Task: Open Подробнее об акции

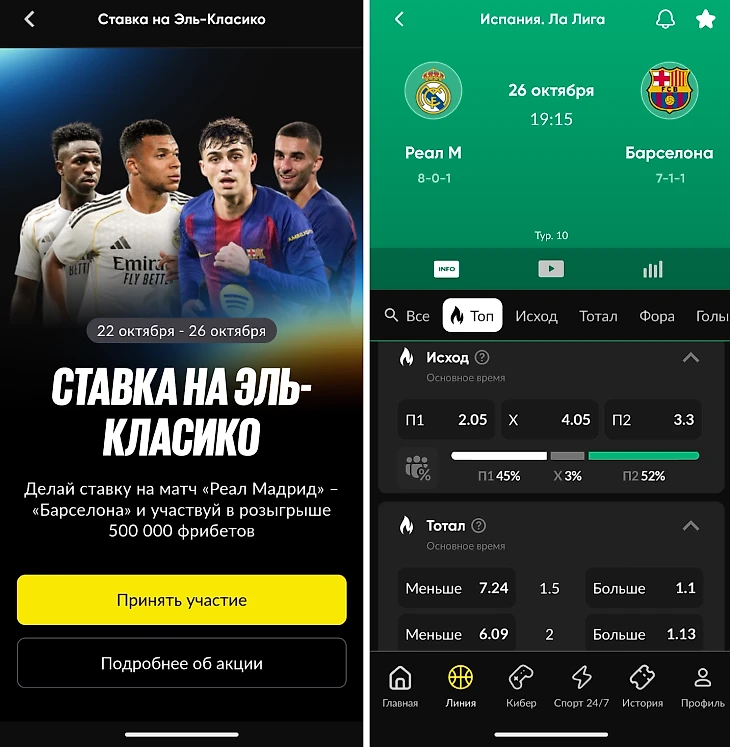Action: coord(181,663)
